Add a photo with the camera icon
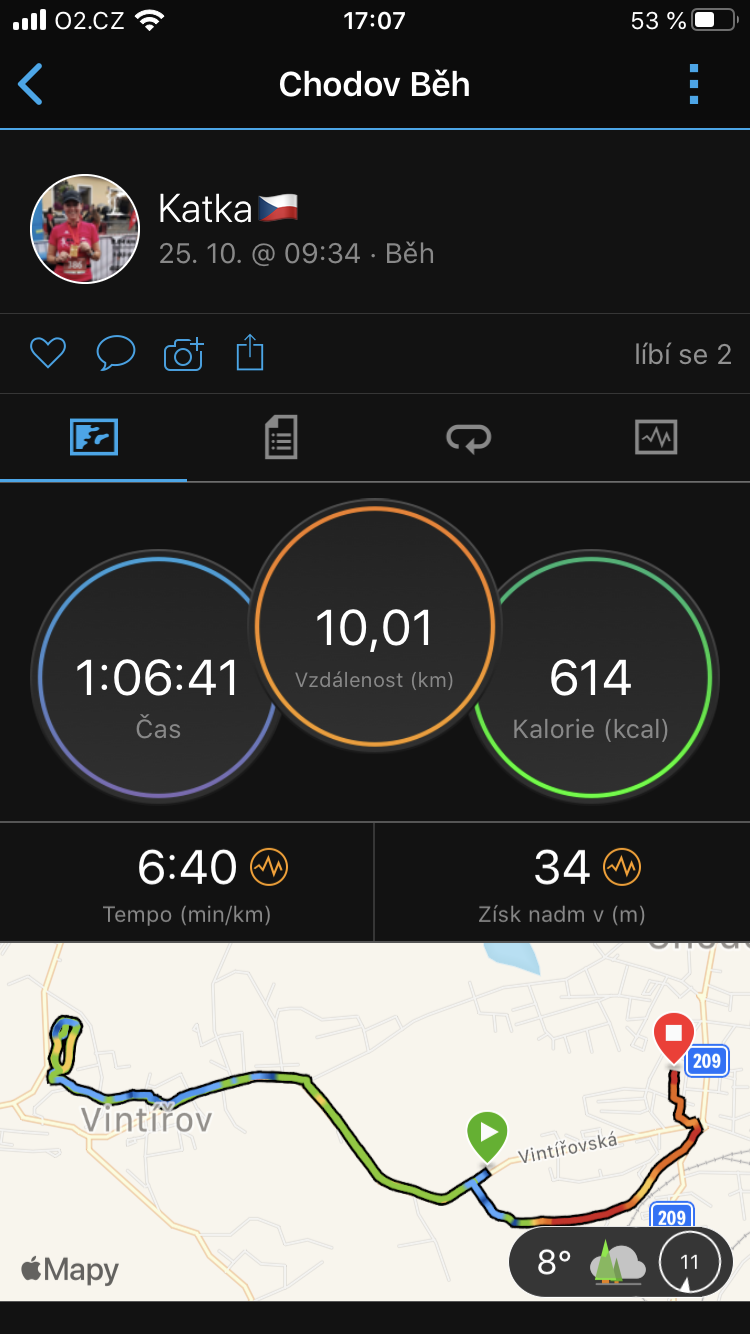750x1334 pixels. click(x=183, y=354)
